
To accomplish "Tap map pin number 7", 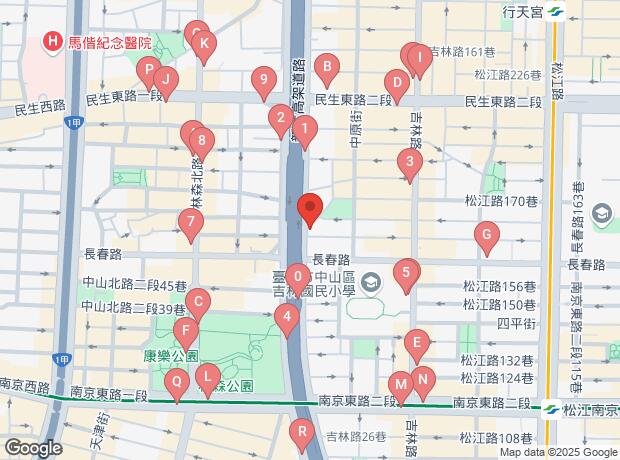I will click(x=190, y=223).
